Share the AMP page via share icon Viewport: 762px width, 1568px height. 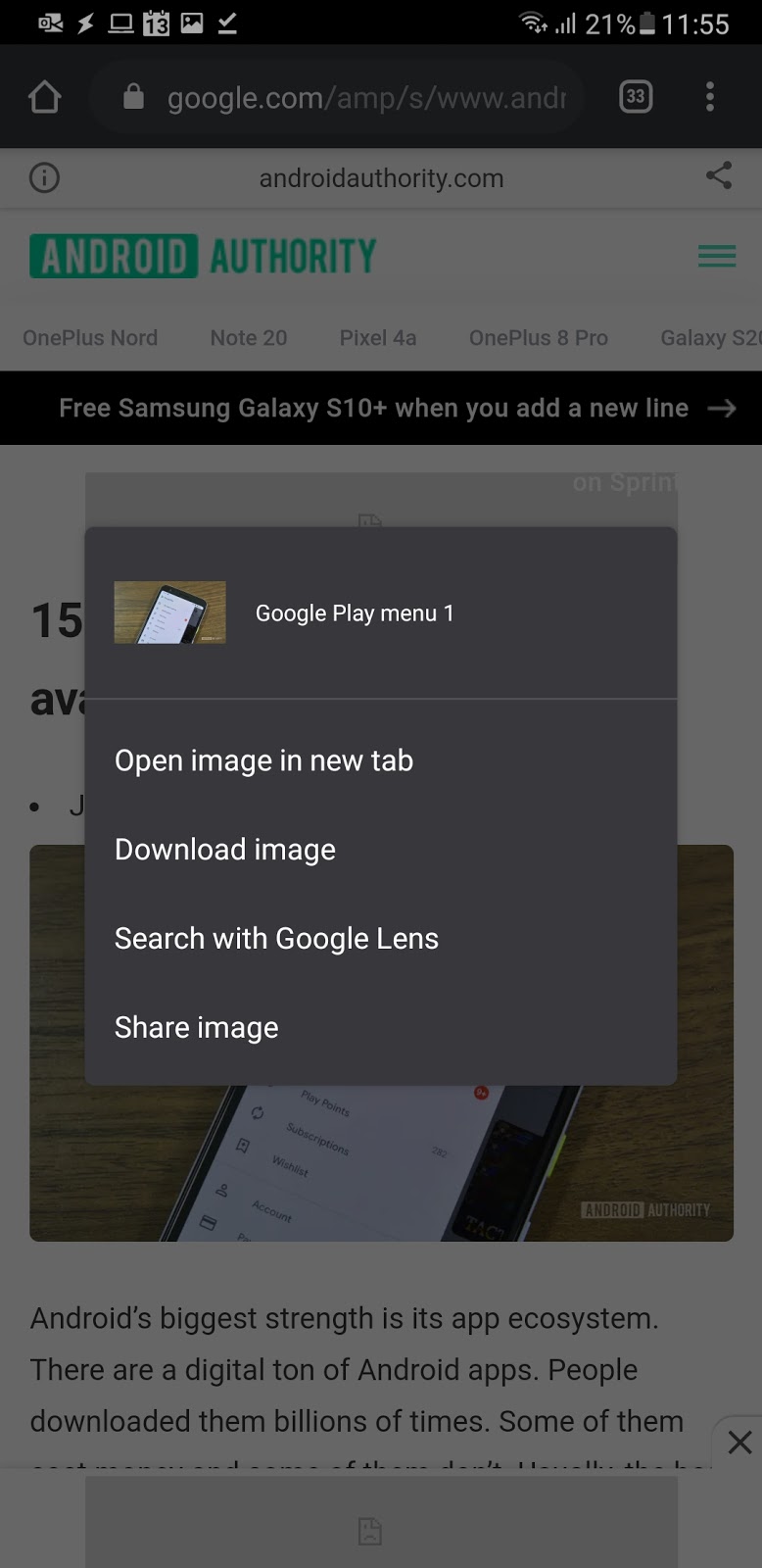coord(719,176)
